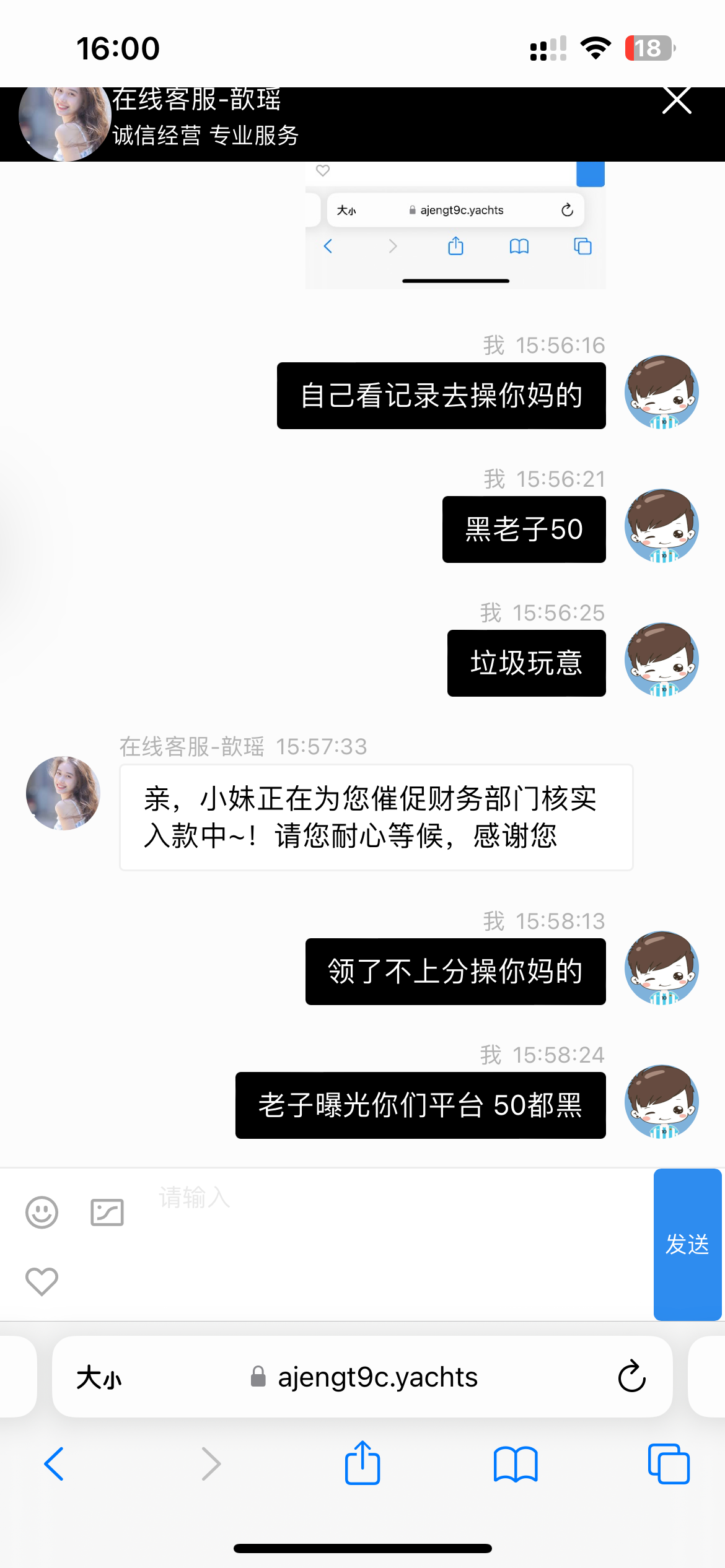Open the emoji picker
The image size is (725, 1568).
[42, 1212]
